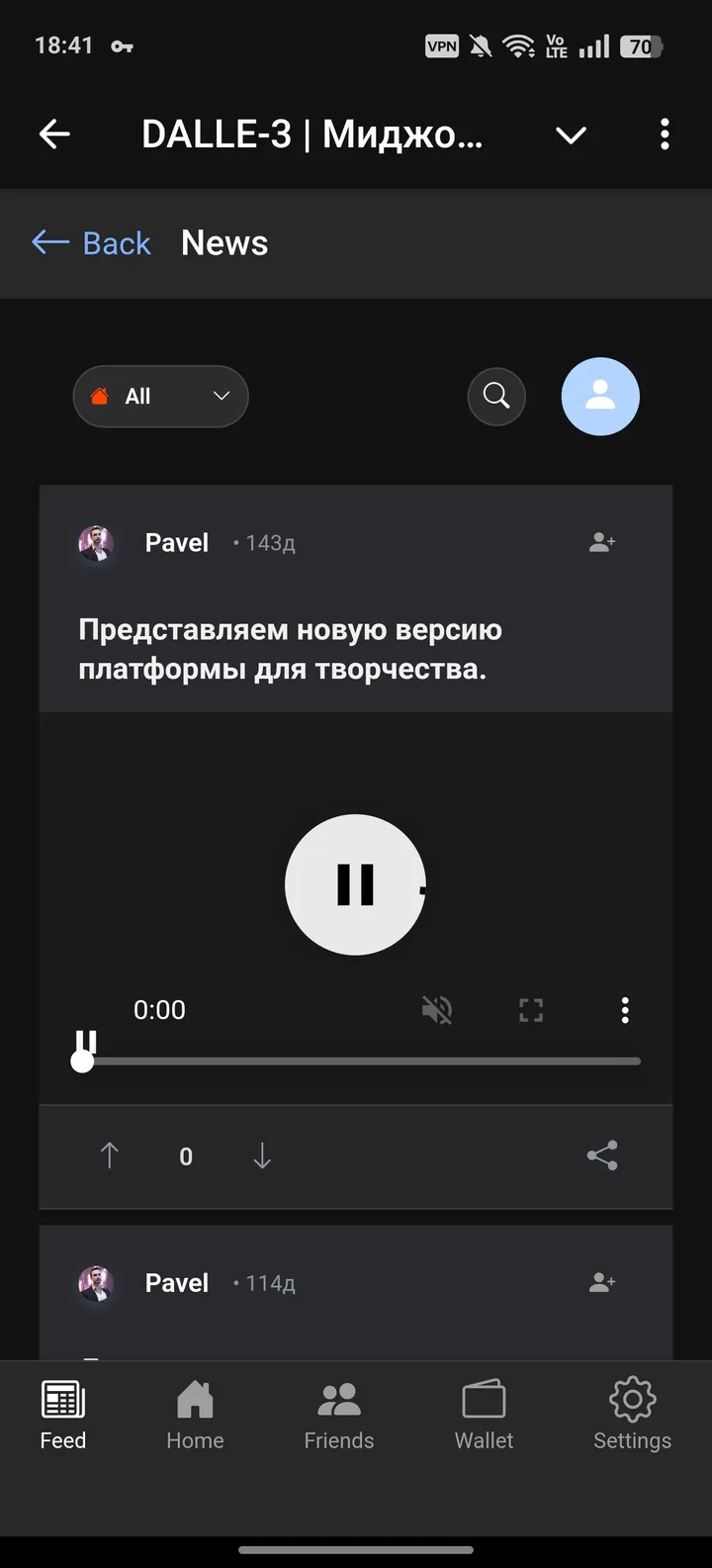
Task: Unmute the video sound
Action: (x=437, y=1010)
